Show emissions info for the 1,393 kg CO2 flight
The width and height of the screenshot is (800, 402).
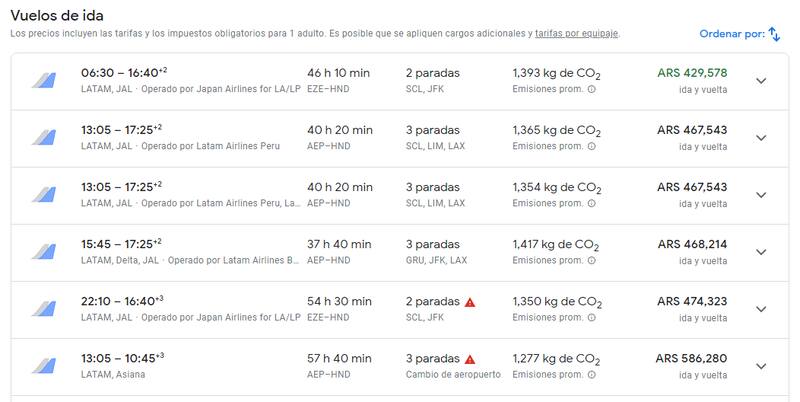(592, 90)
